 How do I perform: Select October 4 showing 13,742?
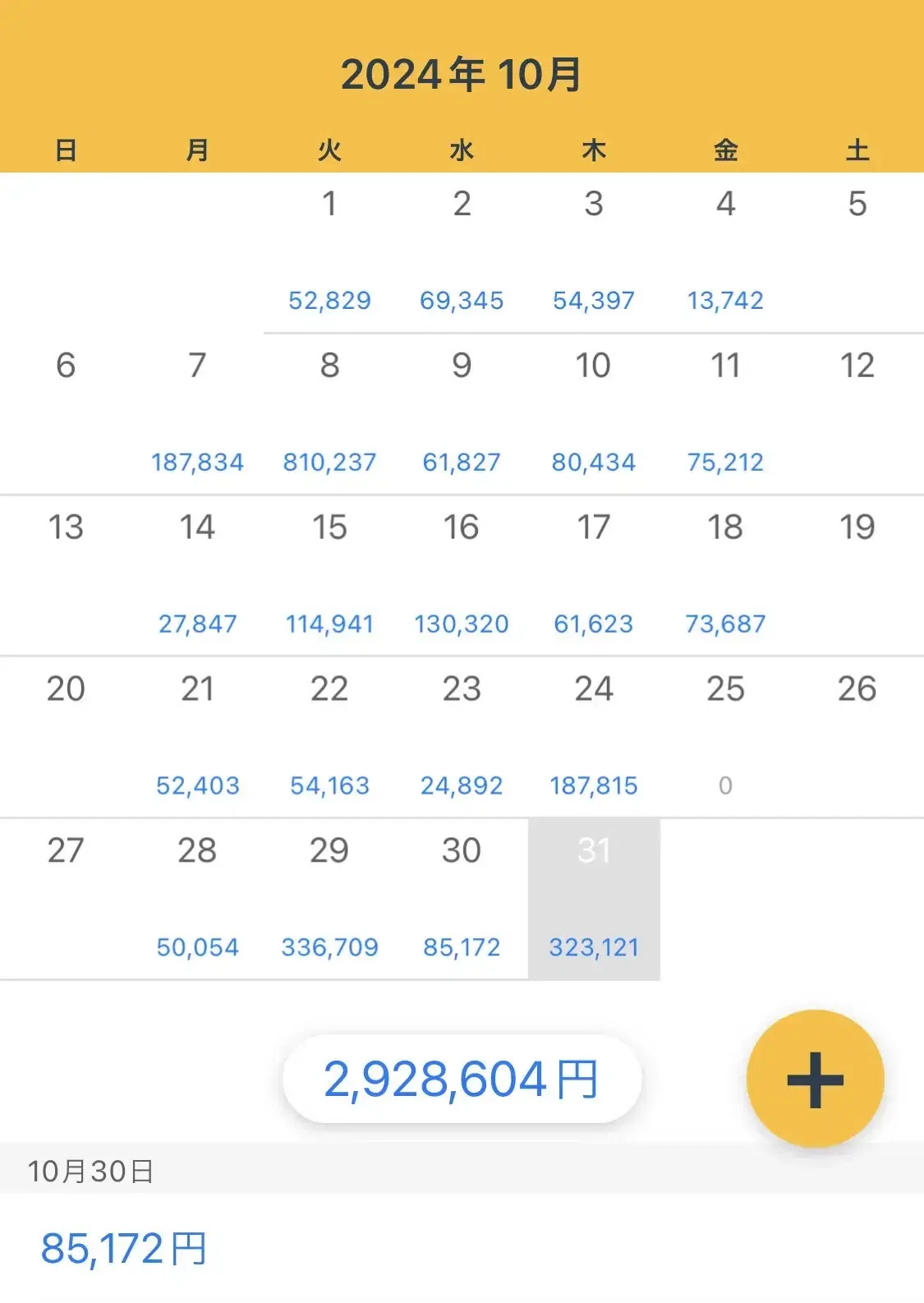point(725,252)
